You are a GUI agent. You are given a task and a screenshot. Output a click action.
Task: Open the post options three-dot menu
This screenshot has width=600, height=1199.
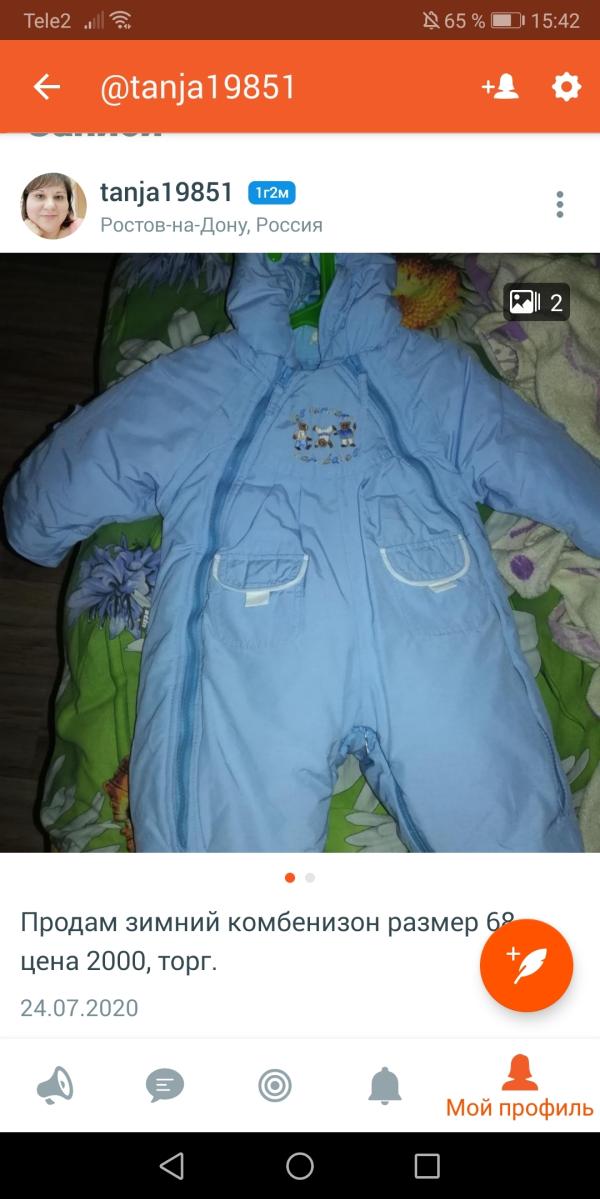tap(560, 205)
